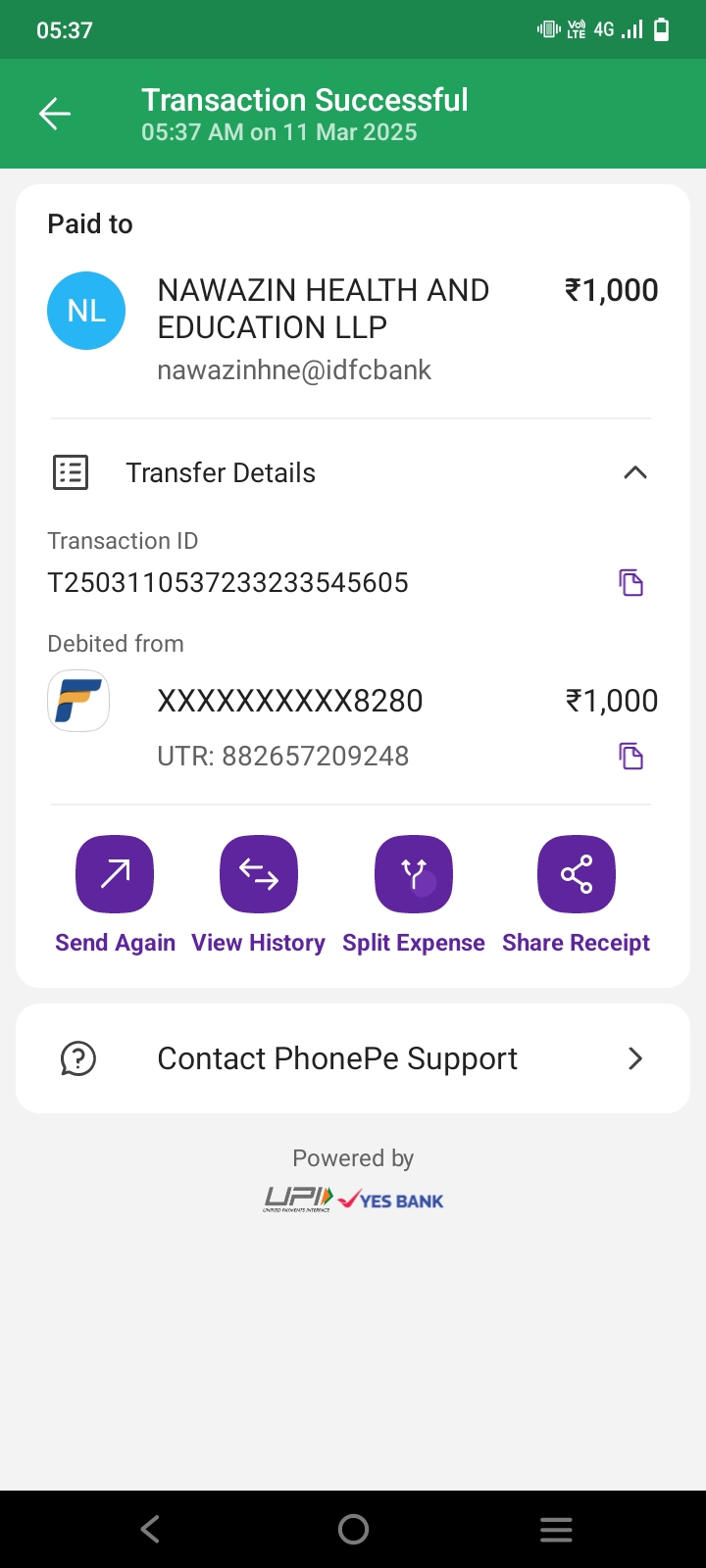Screen dimensions: 706x1568
Task: Open View History
Action: pos(259,875)
